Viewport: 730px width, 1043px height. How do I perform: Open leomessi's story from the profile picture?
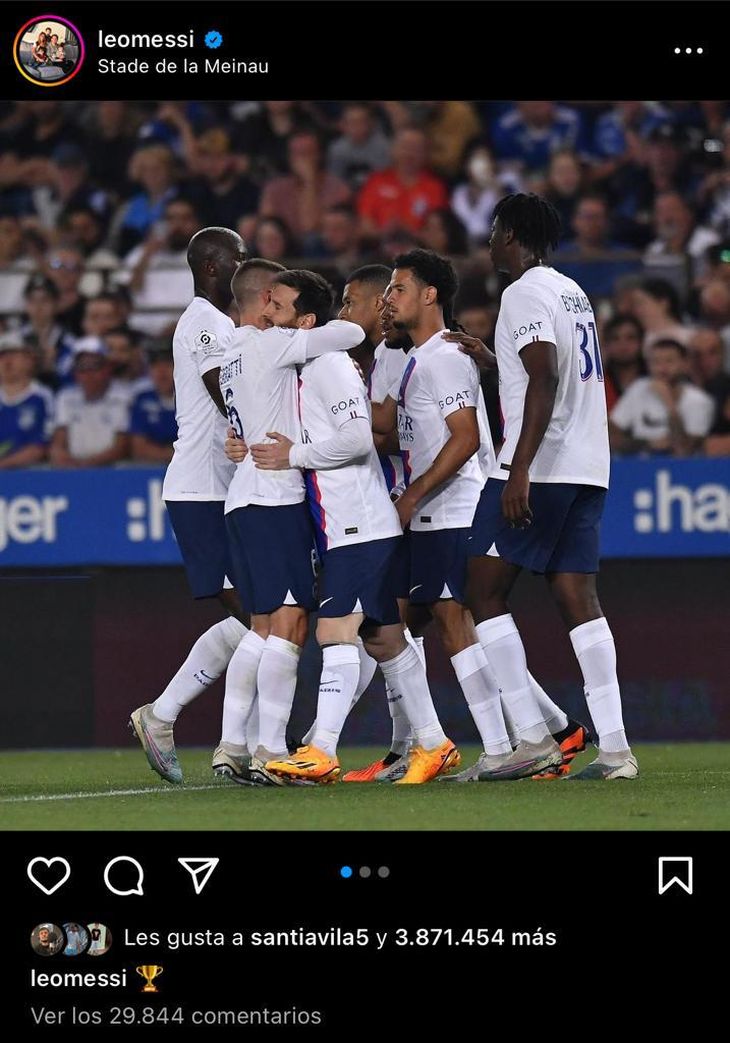coord(48,50)
